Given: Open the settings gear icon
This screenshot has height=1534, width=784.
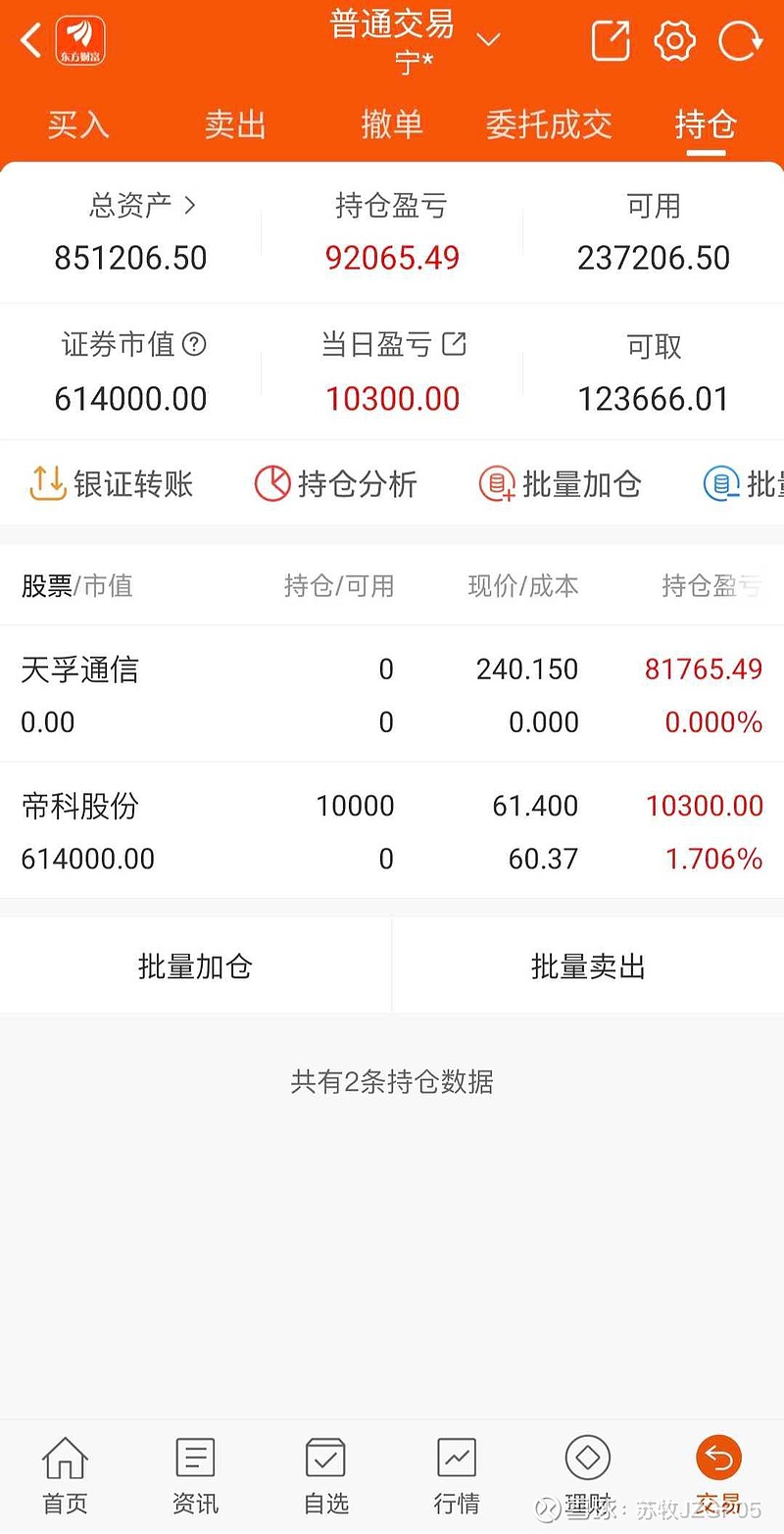Looking at the screenshot, I should (674, 41).
